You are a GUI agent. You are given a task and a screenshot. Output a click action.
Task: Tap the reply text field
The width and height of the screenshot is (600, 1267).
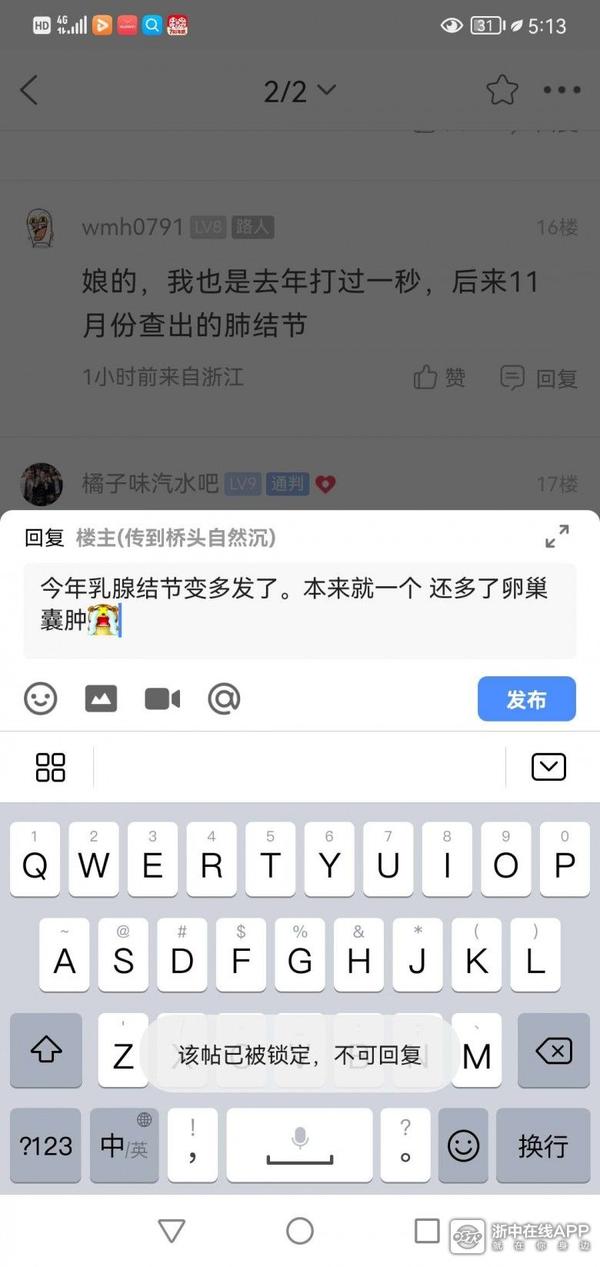300,608
